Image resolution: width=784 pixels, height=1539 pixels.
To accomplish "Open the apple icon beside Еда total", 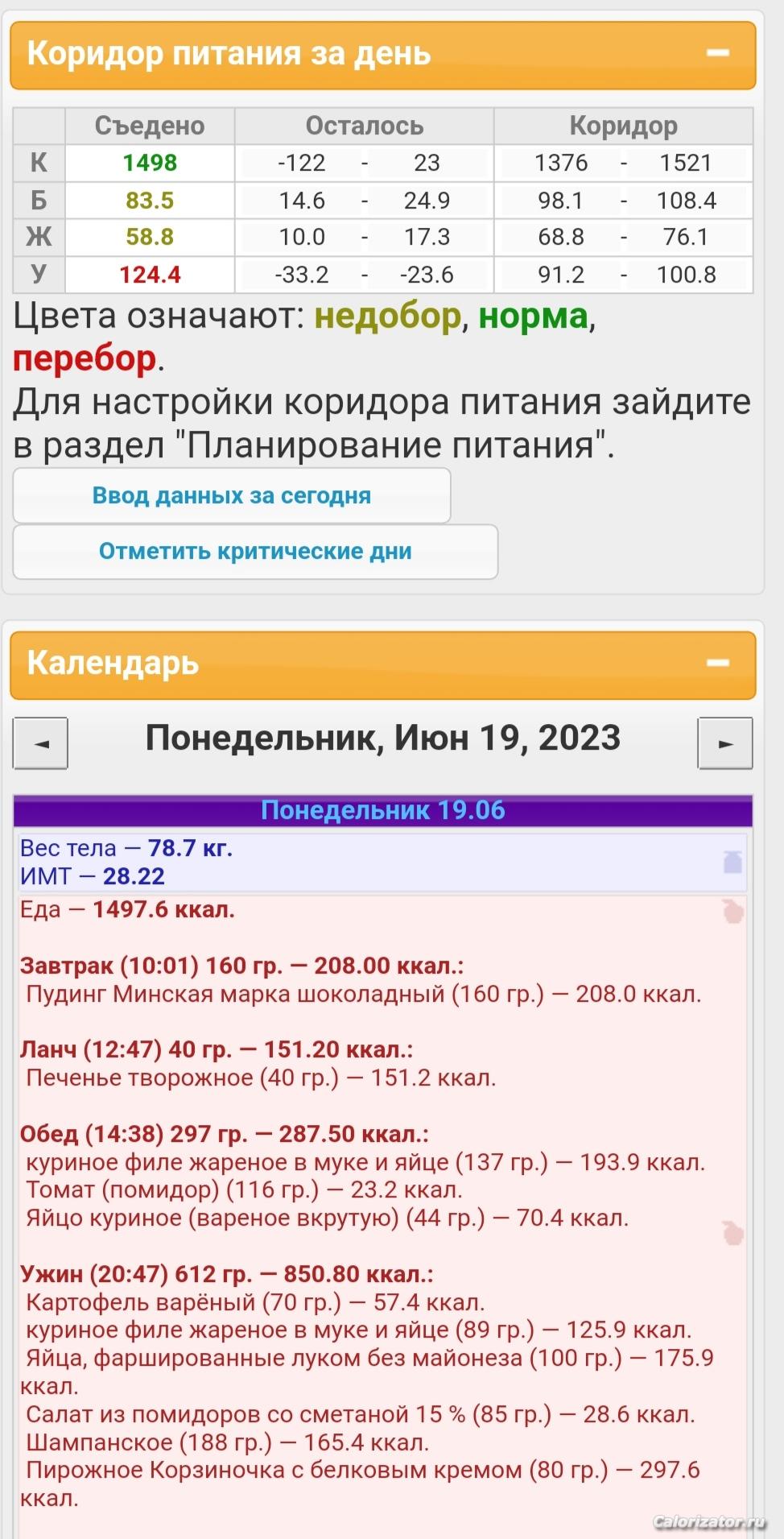I will (732, 912).
